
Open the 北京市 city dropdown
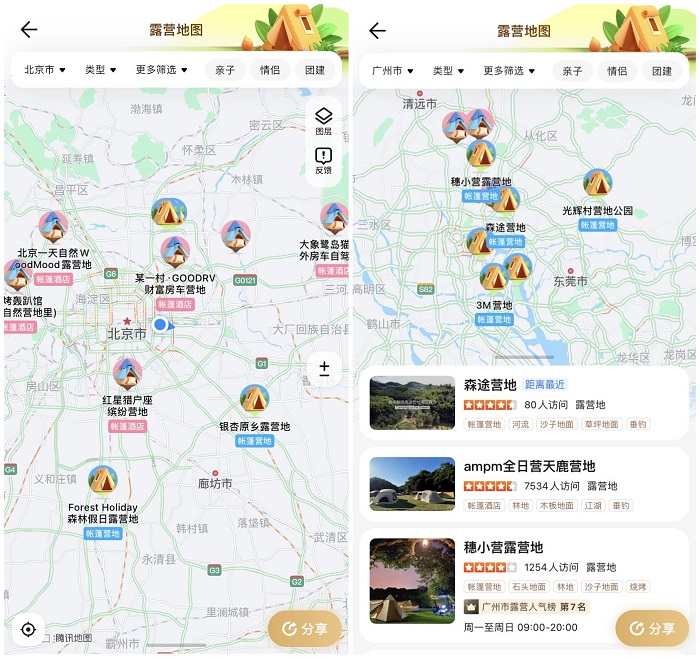[44, 70]
